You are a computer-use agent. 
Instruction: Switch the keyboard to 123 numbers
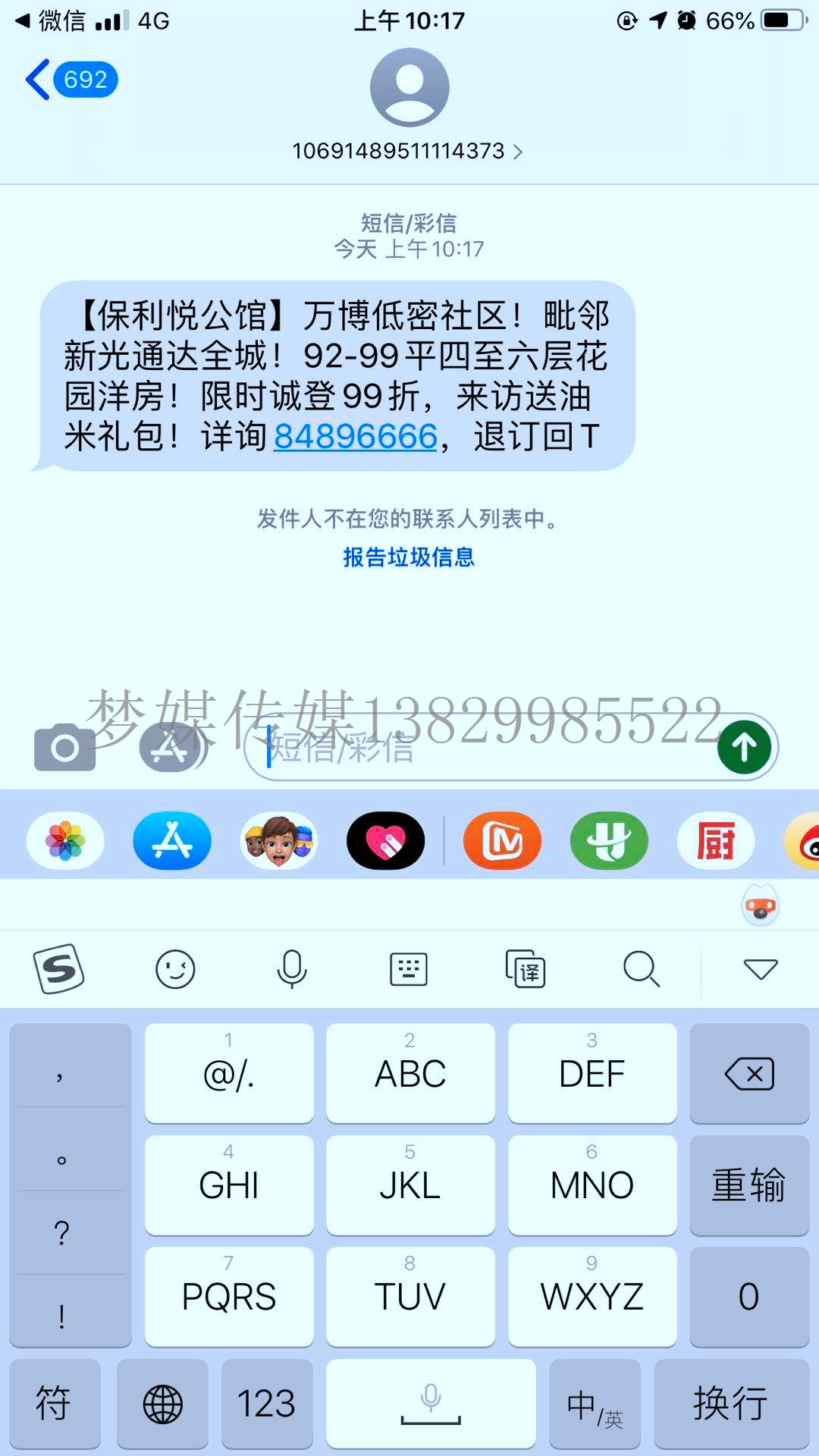(x=266, y=1404)
